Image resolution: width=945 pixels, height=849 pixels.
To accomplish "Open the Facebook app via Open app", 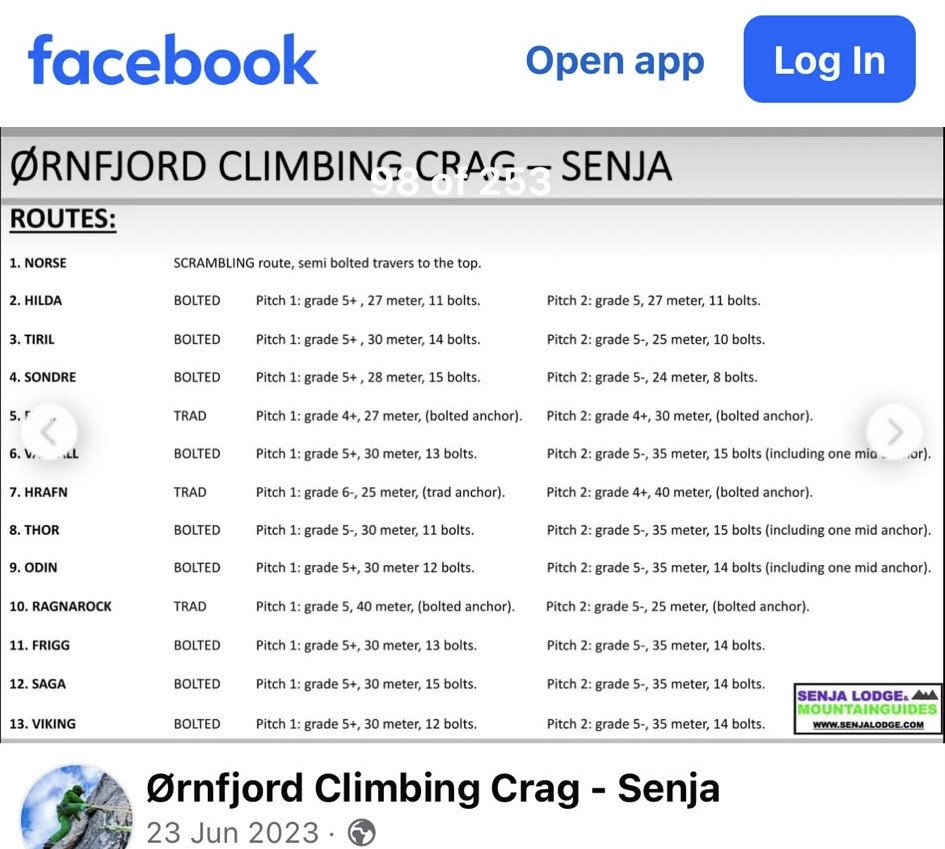I will pos(615,61).
